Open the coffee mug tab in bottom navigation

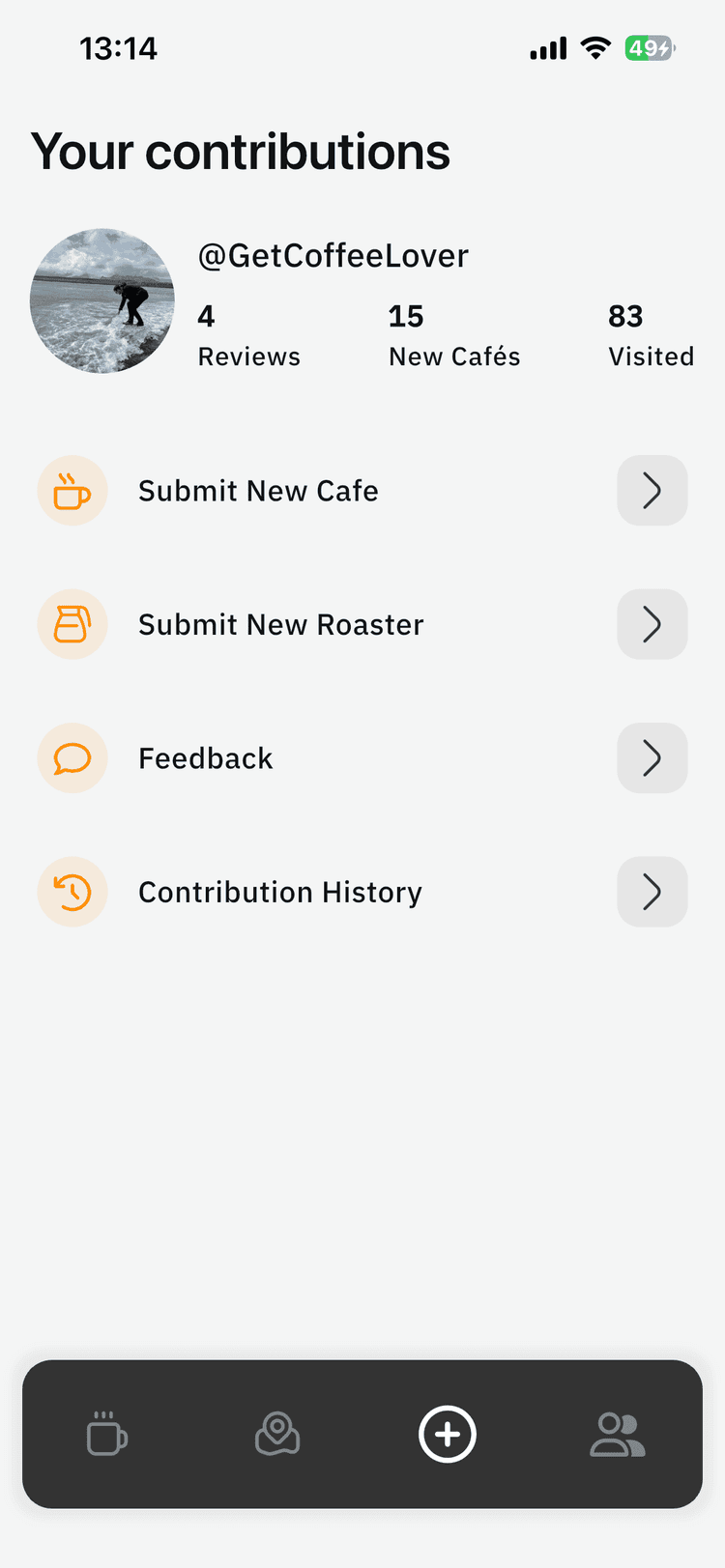[x=106, y=1434]
